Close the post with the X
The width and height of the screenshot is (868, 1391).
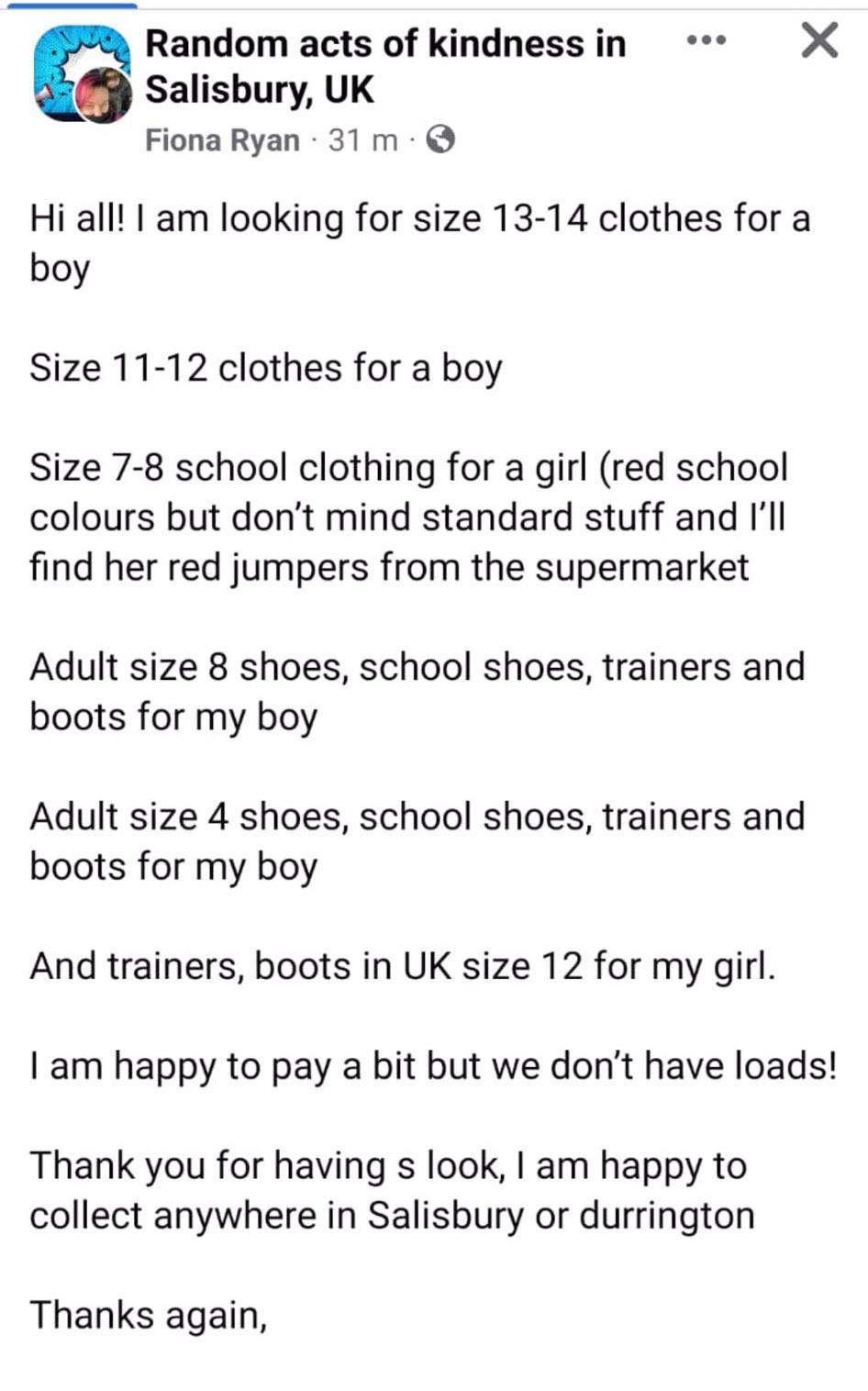coord(819,40)
